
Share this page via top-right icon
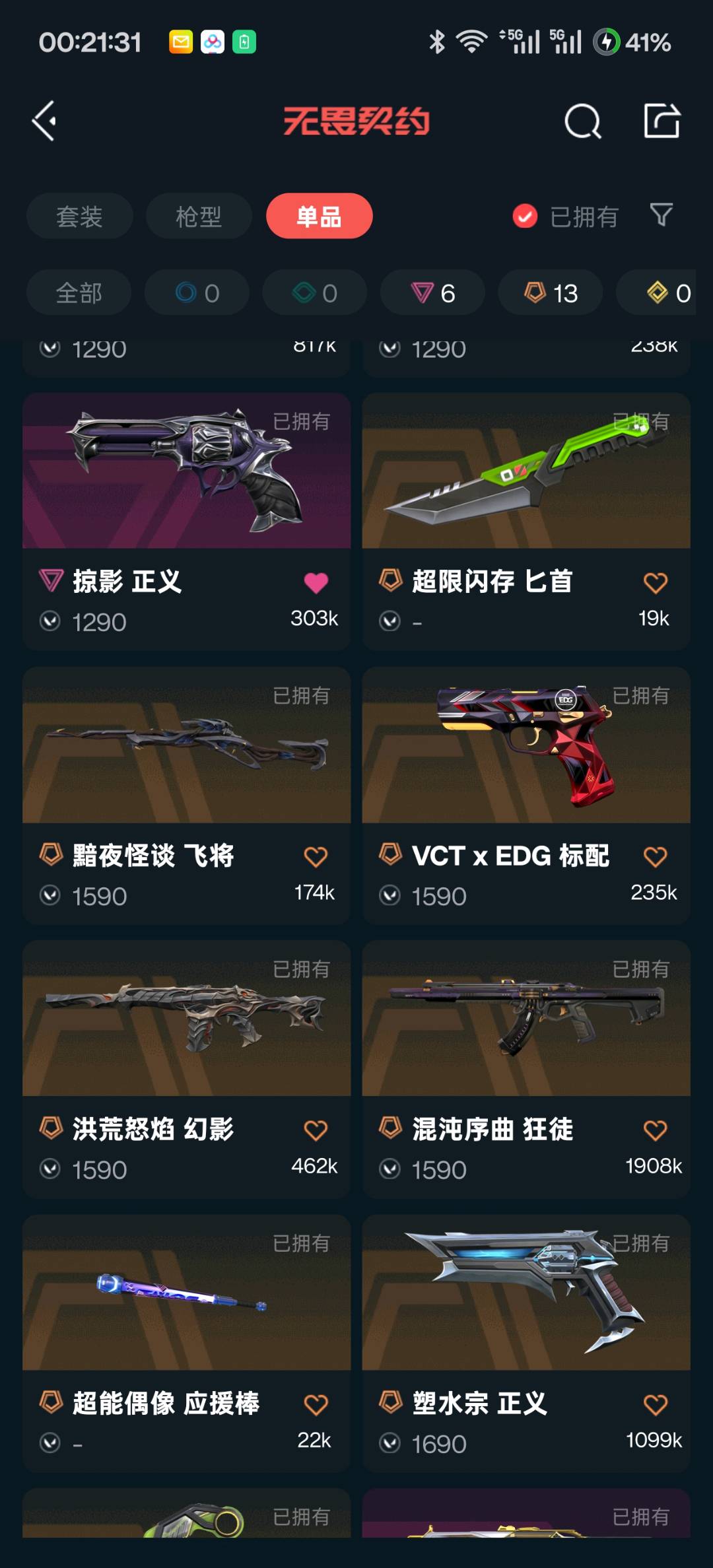click(x=662, y=121)
